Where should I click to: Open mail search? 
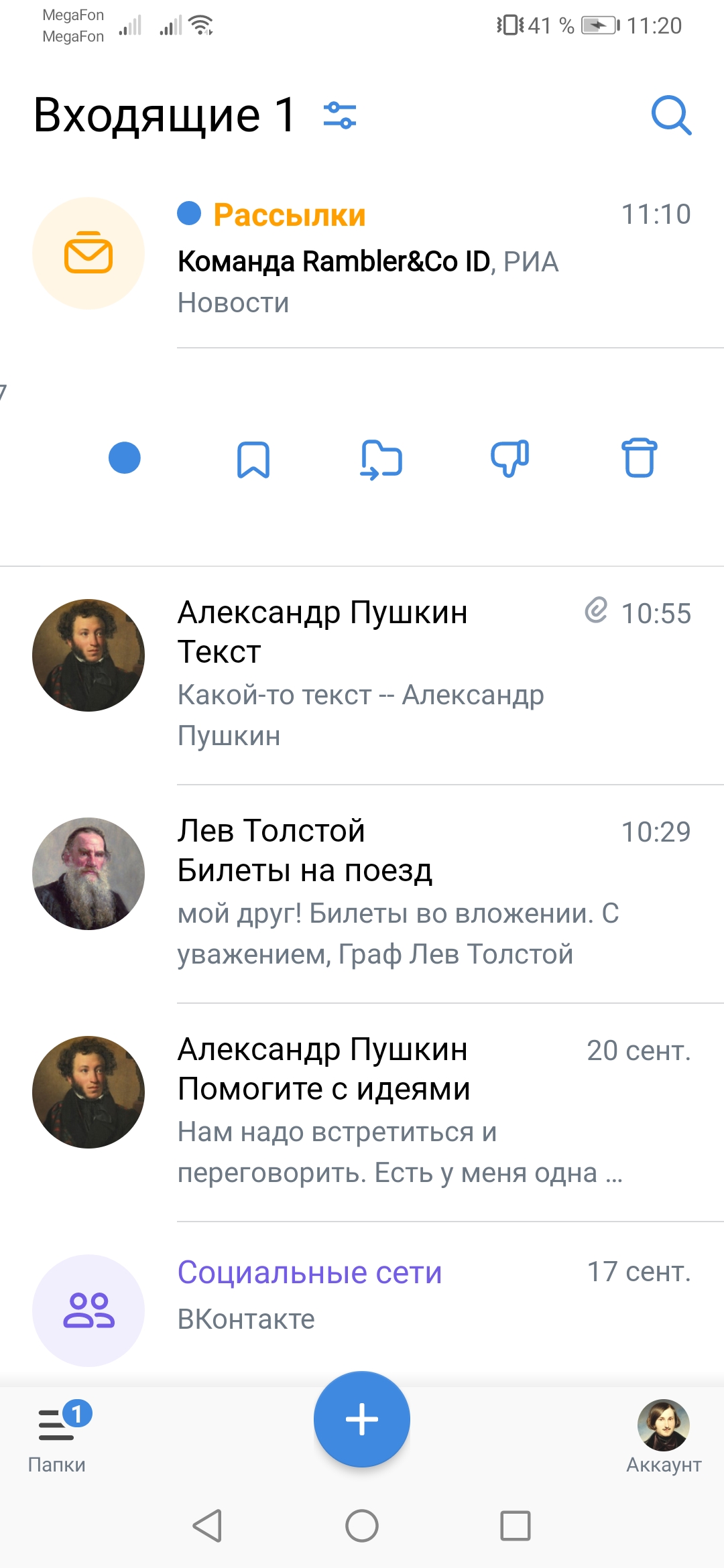point(671,115)
